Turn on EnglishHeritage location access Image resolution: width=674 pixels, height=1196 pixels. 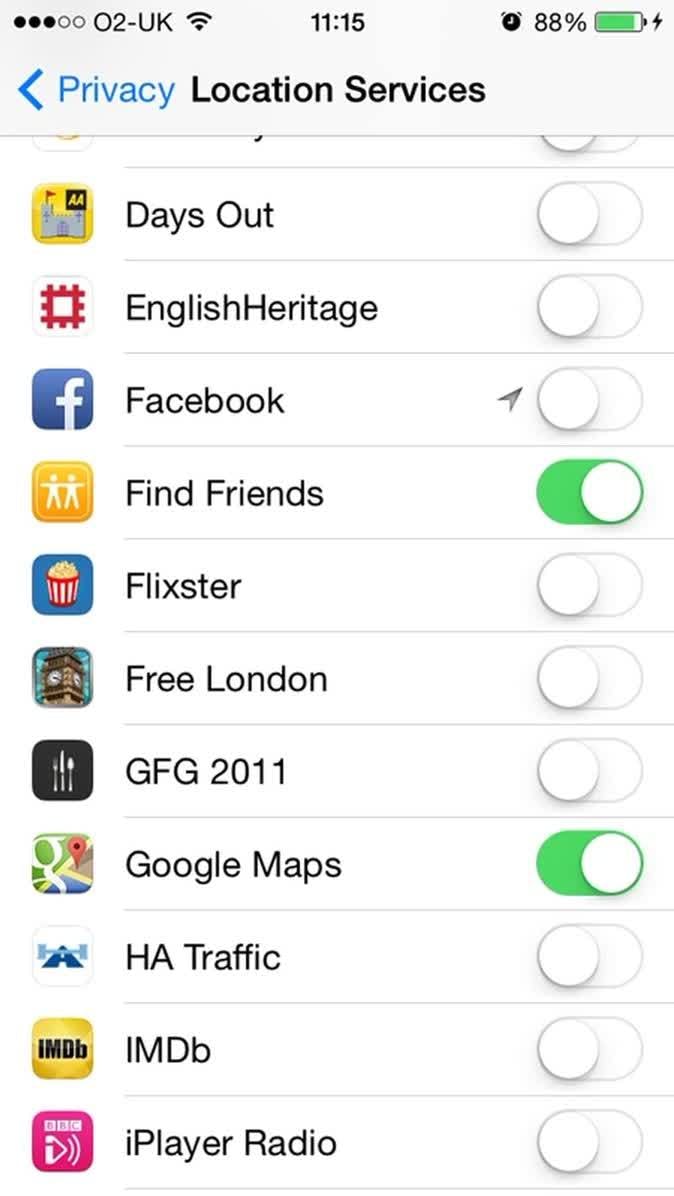coord(589,308)
